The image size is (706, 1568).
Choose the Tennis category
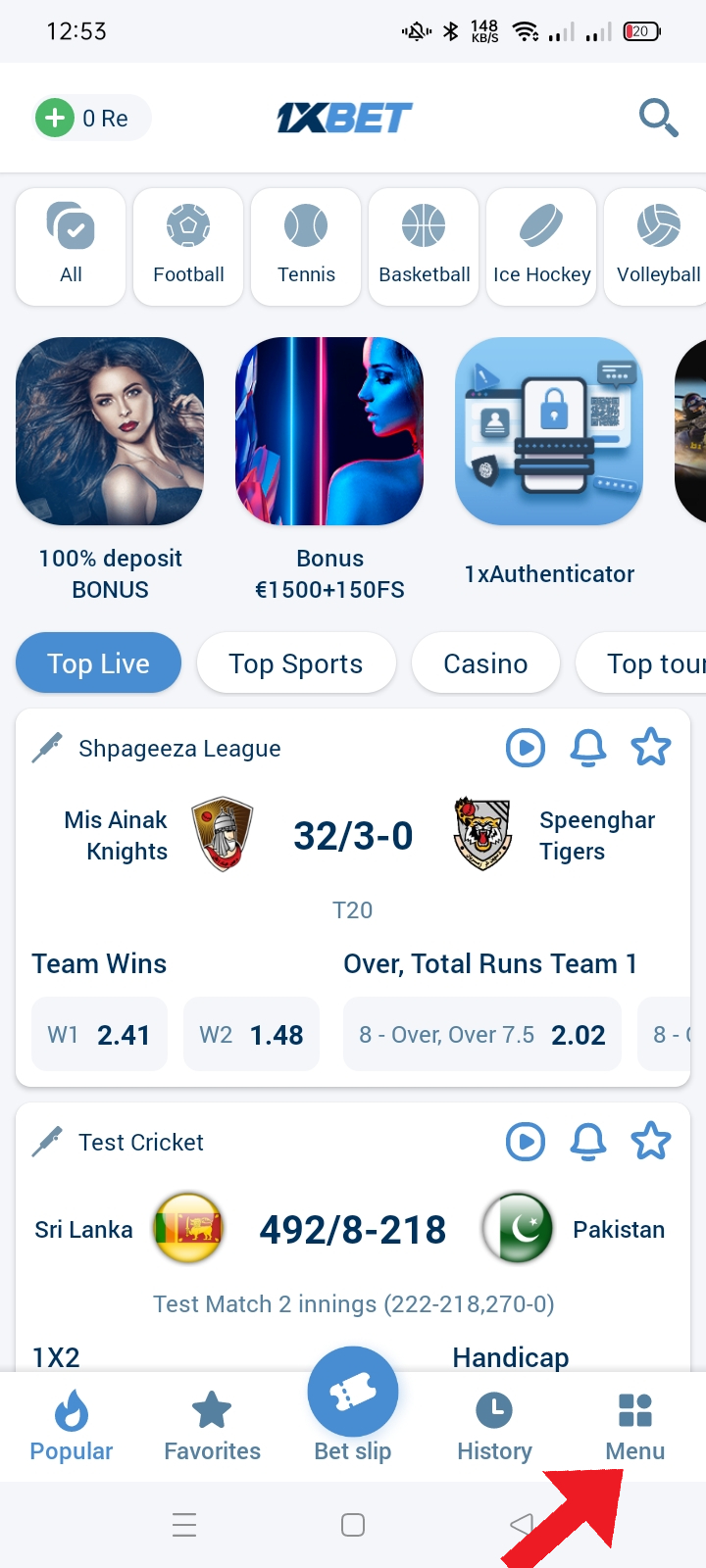tap(306, 246)
